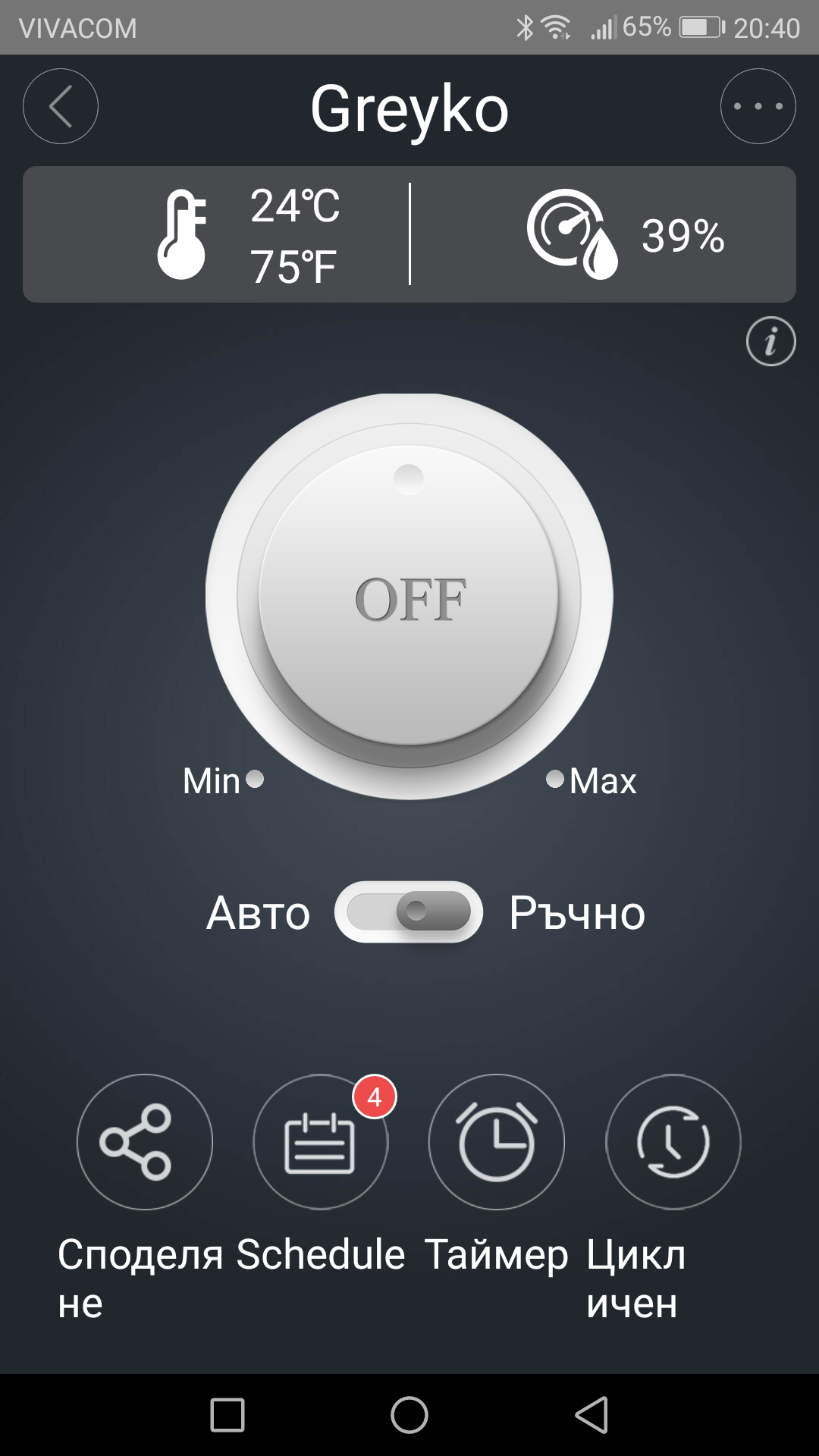The height and width of the screenshot is (1456, 819).
Task: Open the Цикличен cycle button
Action: point(673,1141)
